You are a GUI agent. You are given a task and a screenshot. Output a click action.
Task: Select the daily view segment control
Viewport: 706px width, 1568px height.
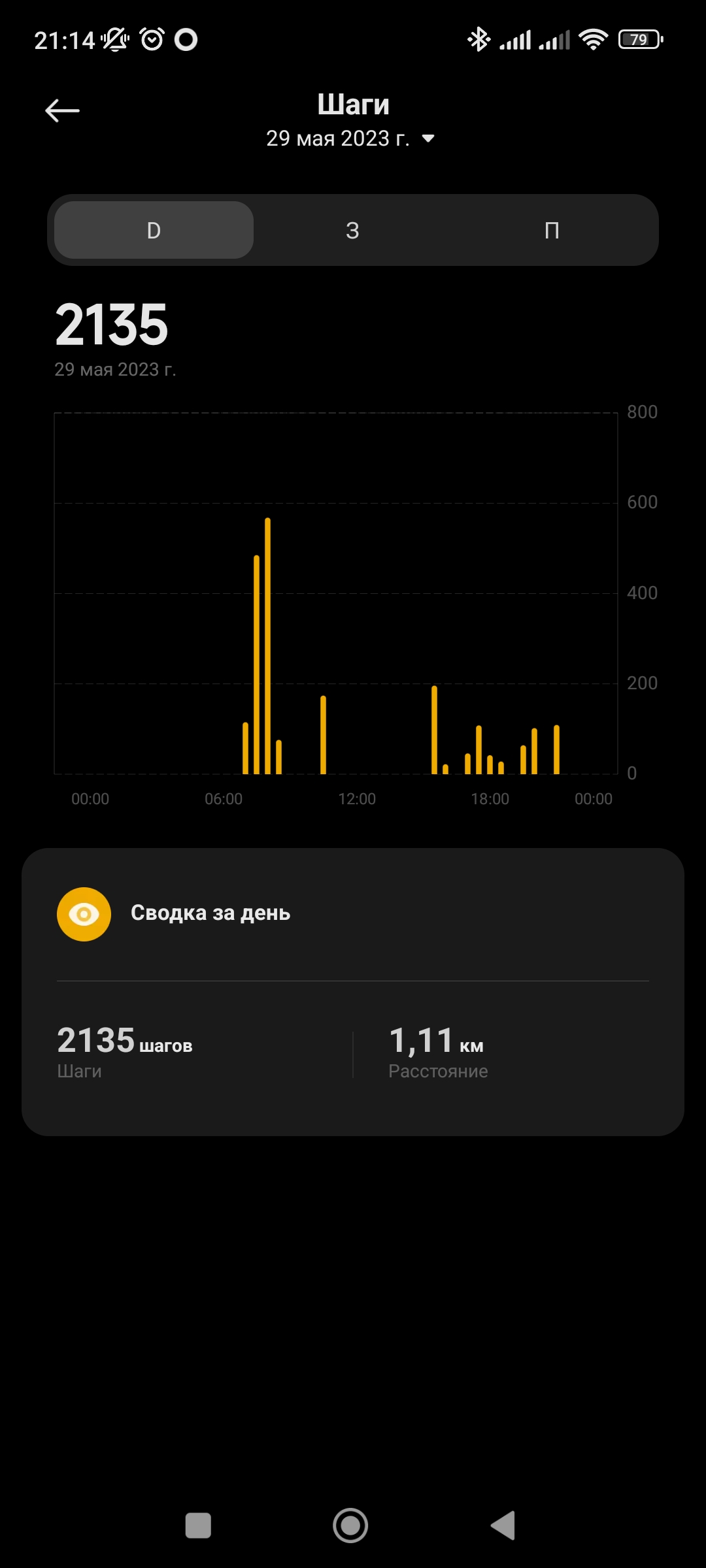point(152,230)
